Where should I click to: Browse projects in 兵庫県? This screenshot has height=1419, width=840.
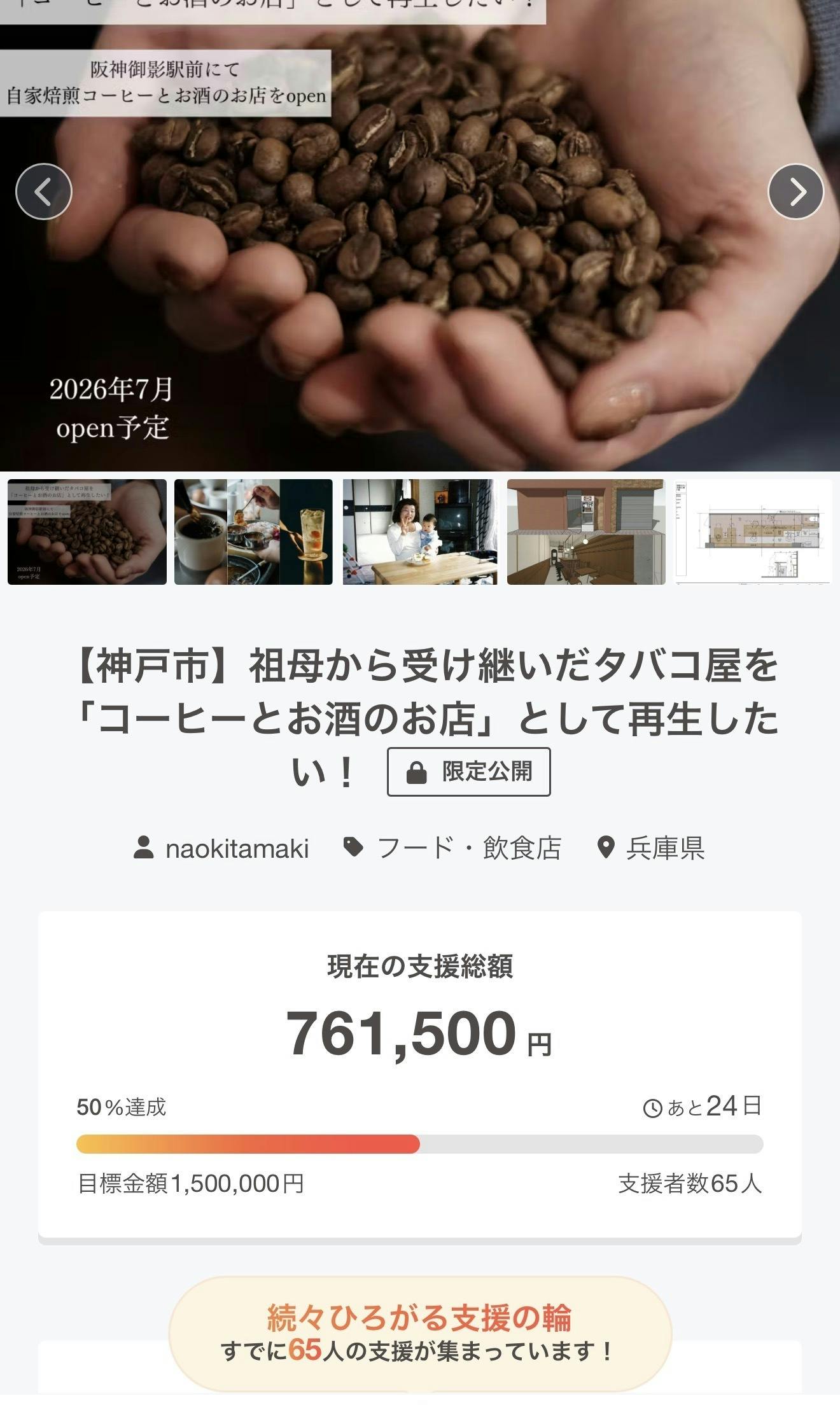(664, 848)
